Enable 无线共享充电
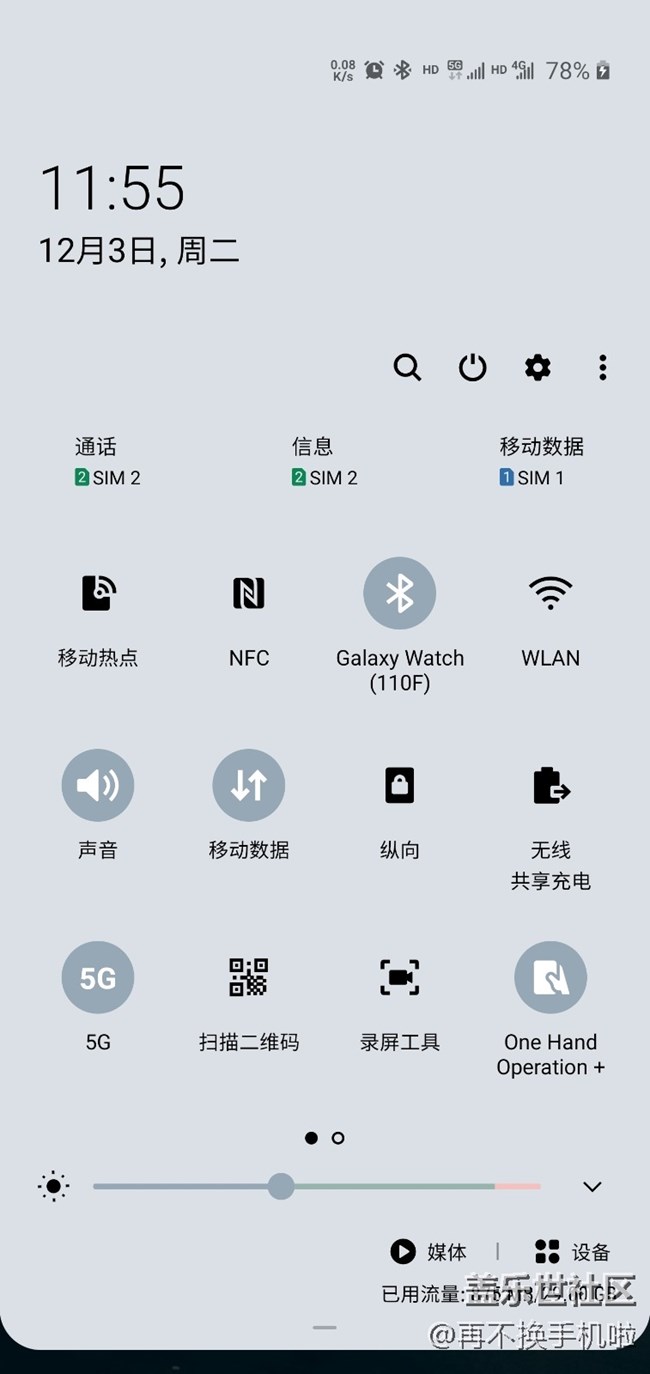Screen dimensions: 650x1374 (x=551, y=786)
